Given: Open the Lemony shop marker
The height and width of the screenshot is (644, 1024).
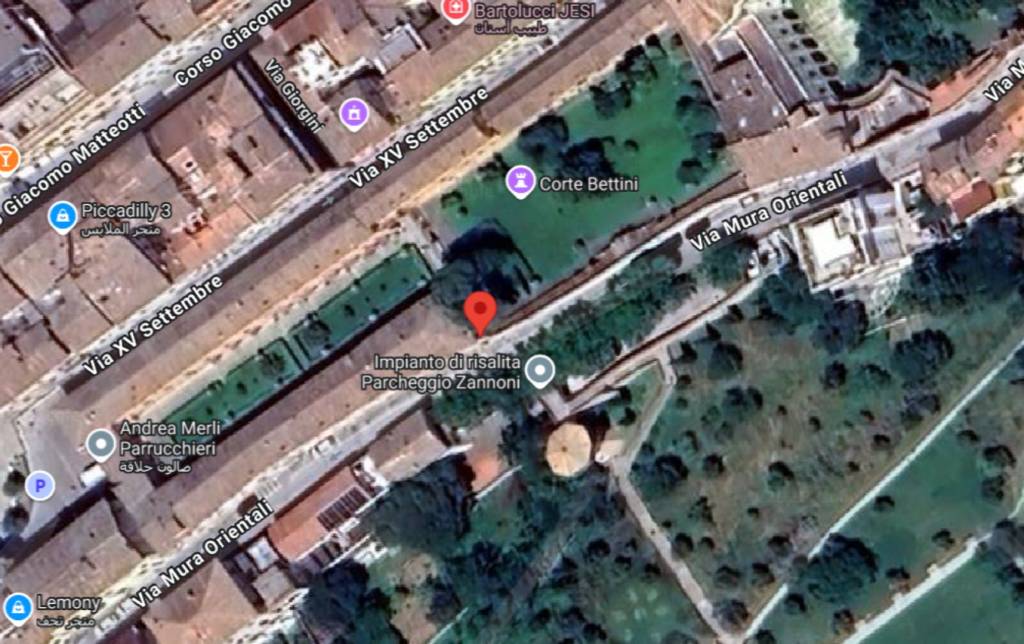Looking at the screenshot, I should [18, 606].
